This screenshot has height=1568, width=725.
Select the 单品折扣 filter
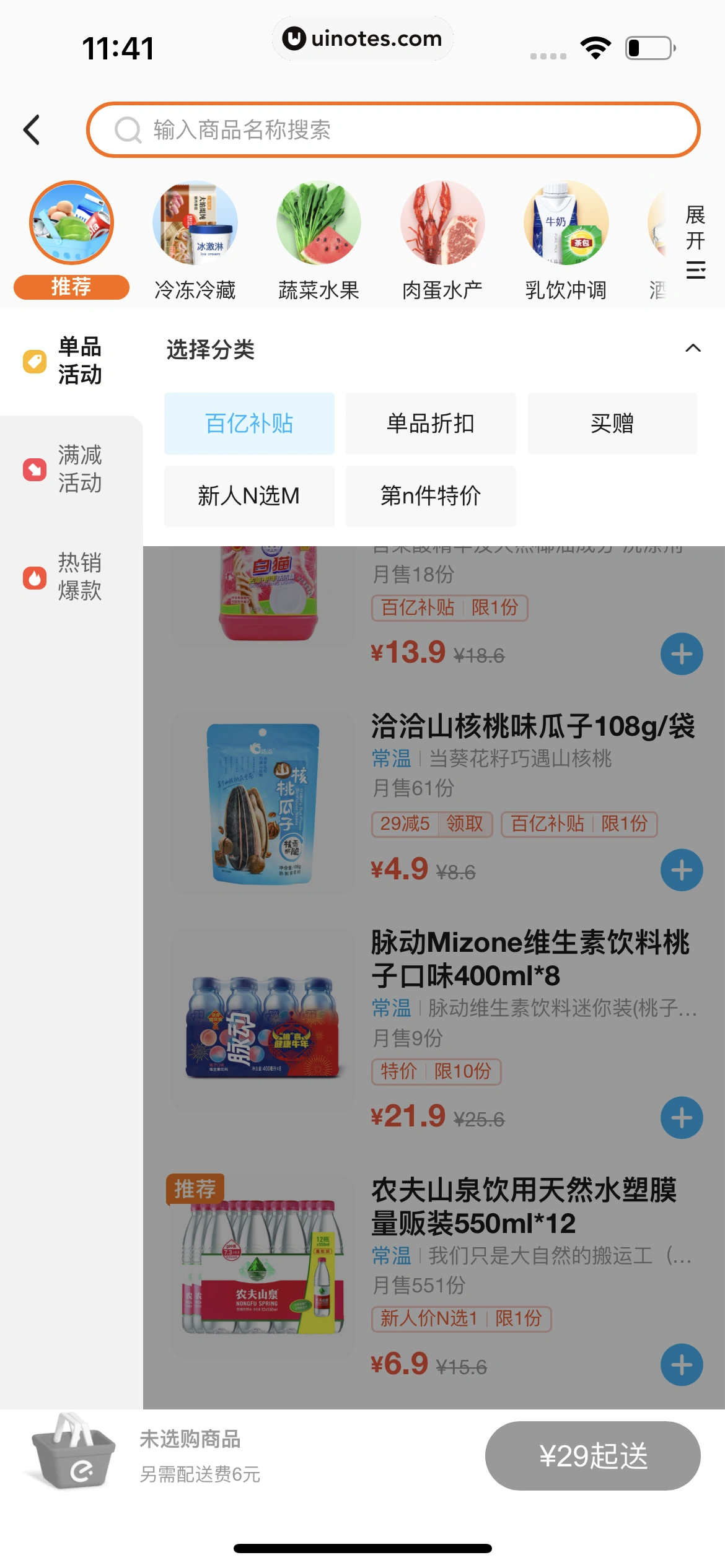click(x=431, y=423)
